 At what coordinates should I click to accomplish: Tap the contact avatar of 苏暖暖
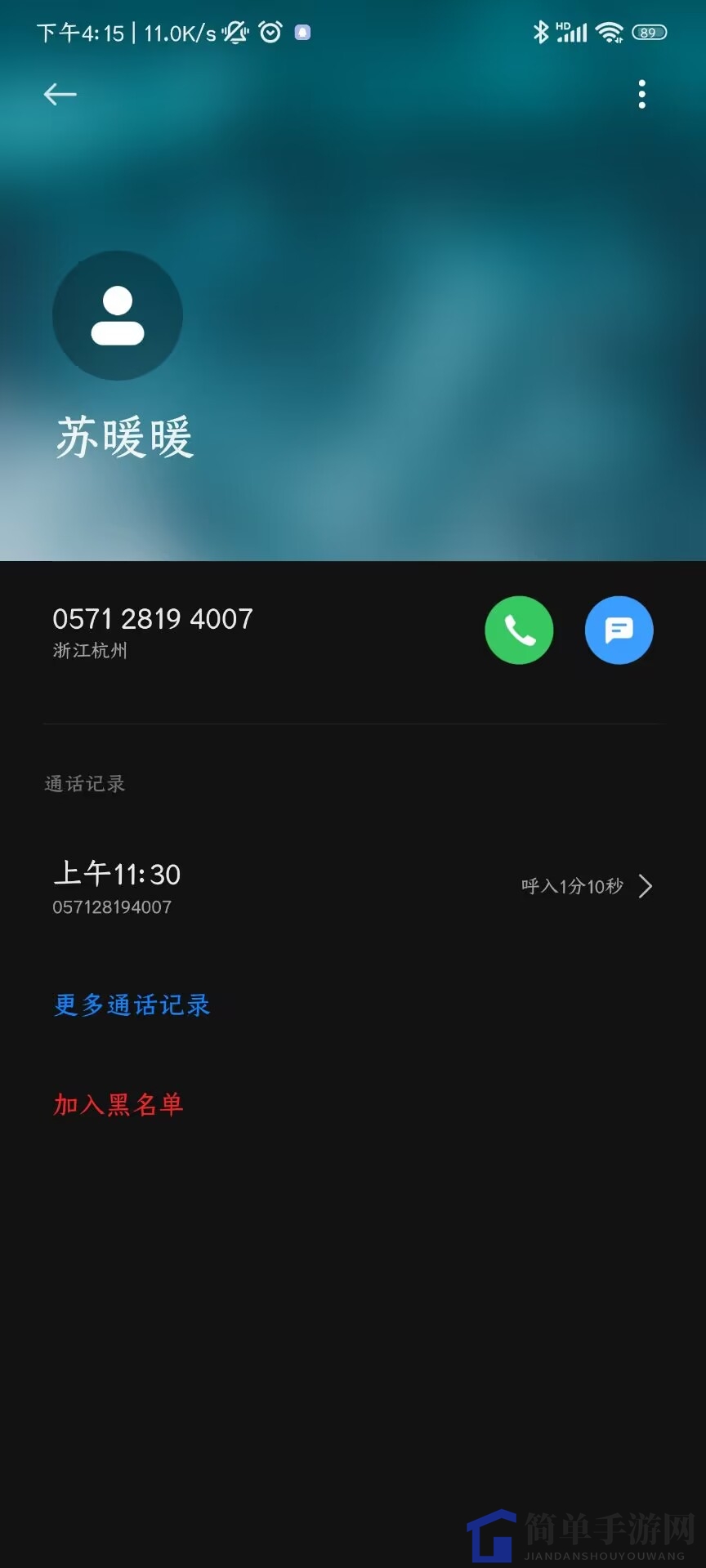[118, 315]
